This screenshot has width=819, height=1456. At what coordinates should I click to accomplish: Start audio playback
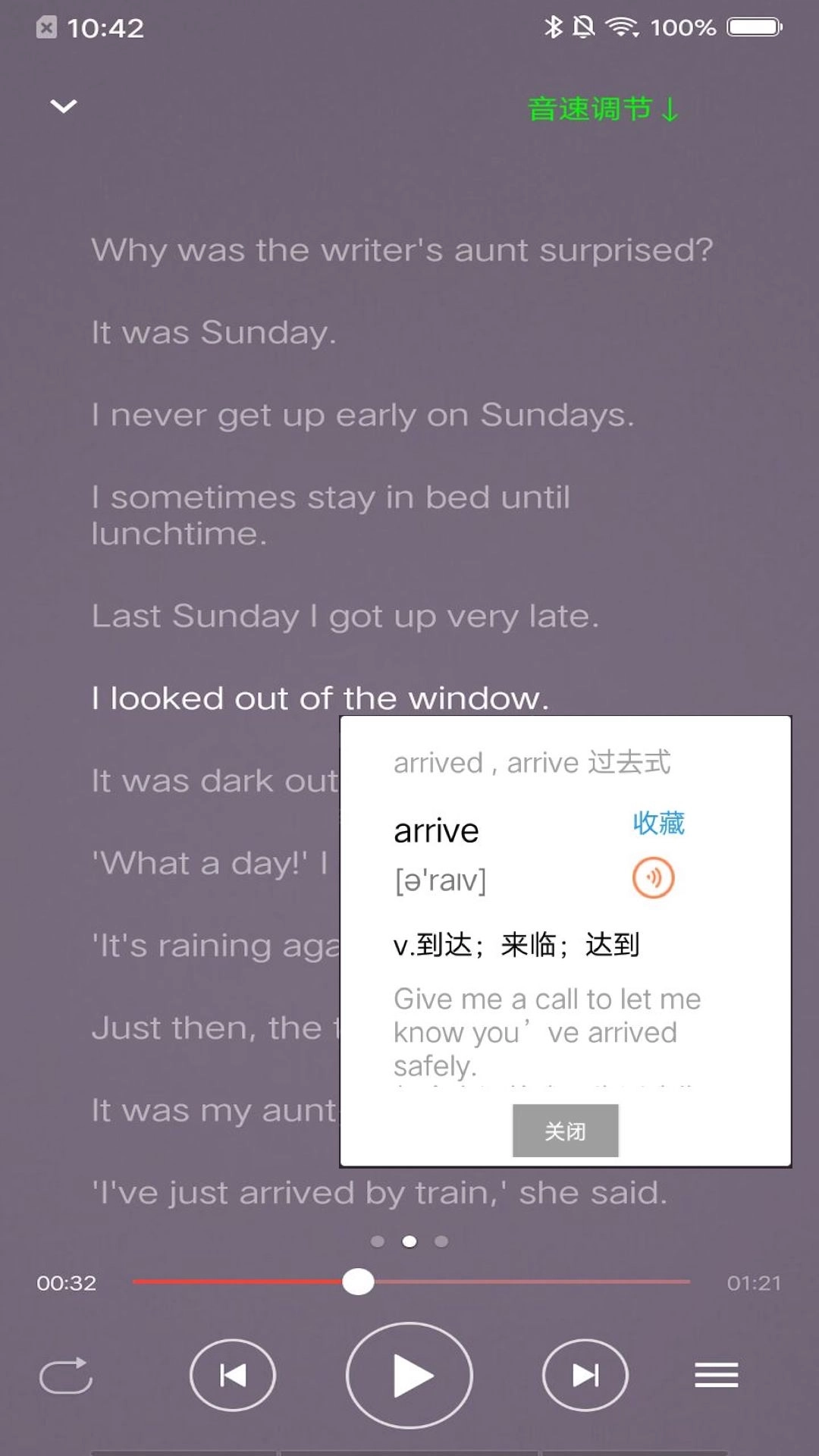point(409,1375)
